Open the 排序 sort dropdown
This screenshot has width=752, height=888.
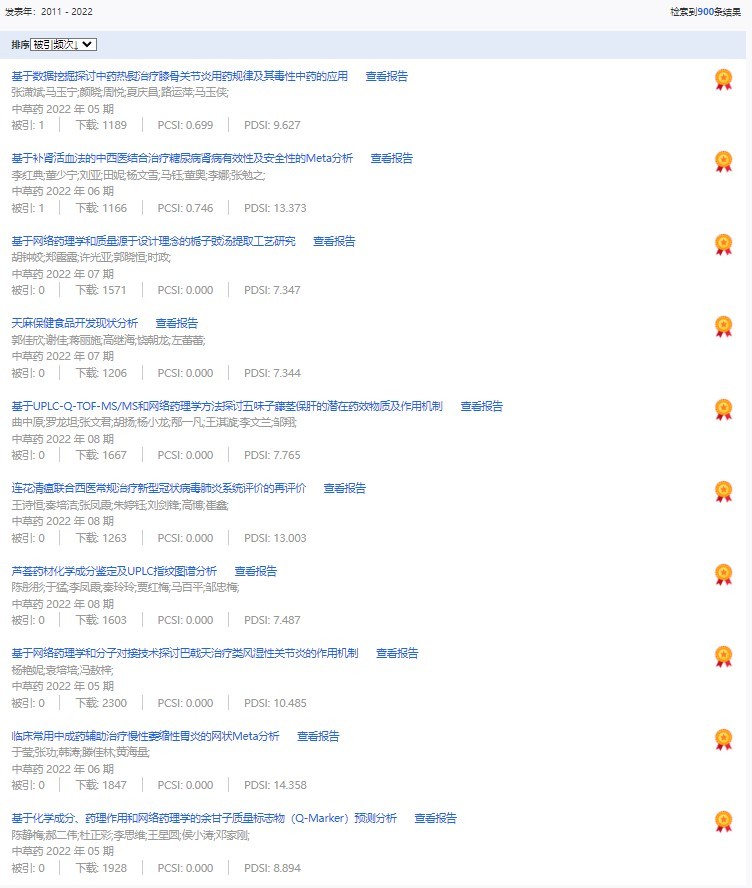coord(63,44)
